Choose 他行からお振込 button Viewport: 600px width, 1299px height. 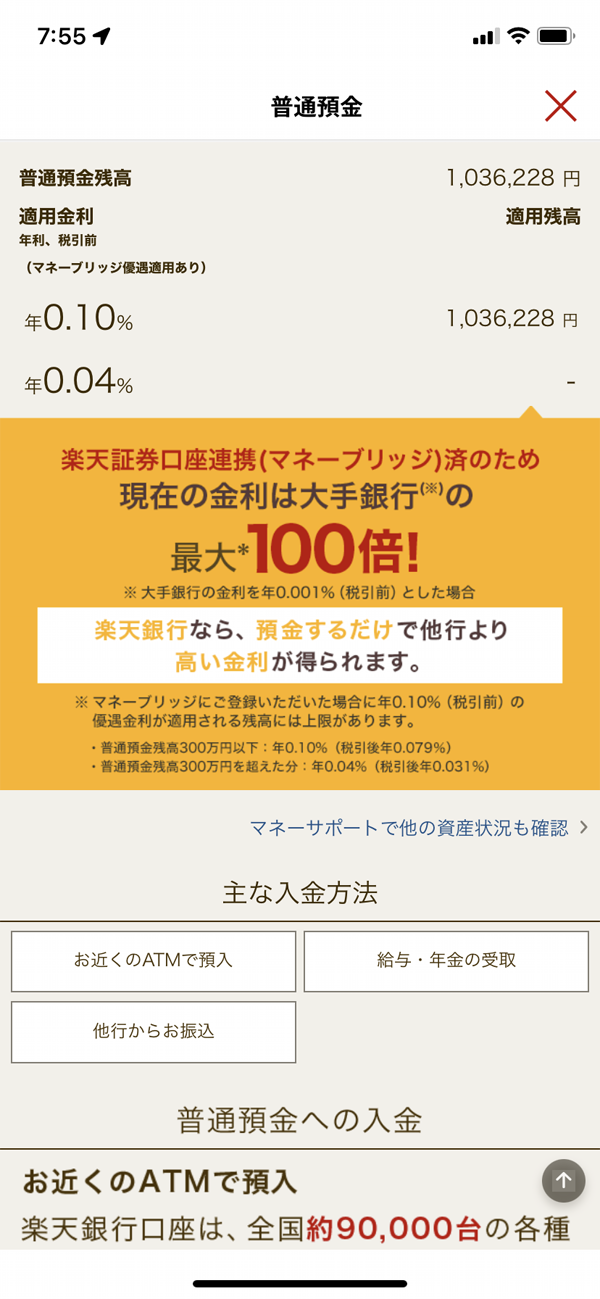[153, 1031]
